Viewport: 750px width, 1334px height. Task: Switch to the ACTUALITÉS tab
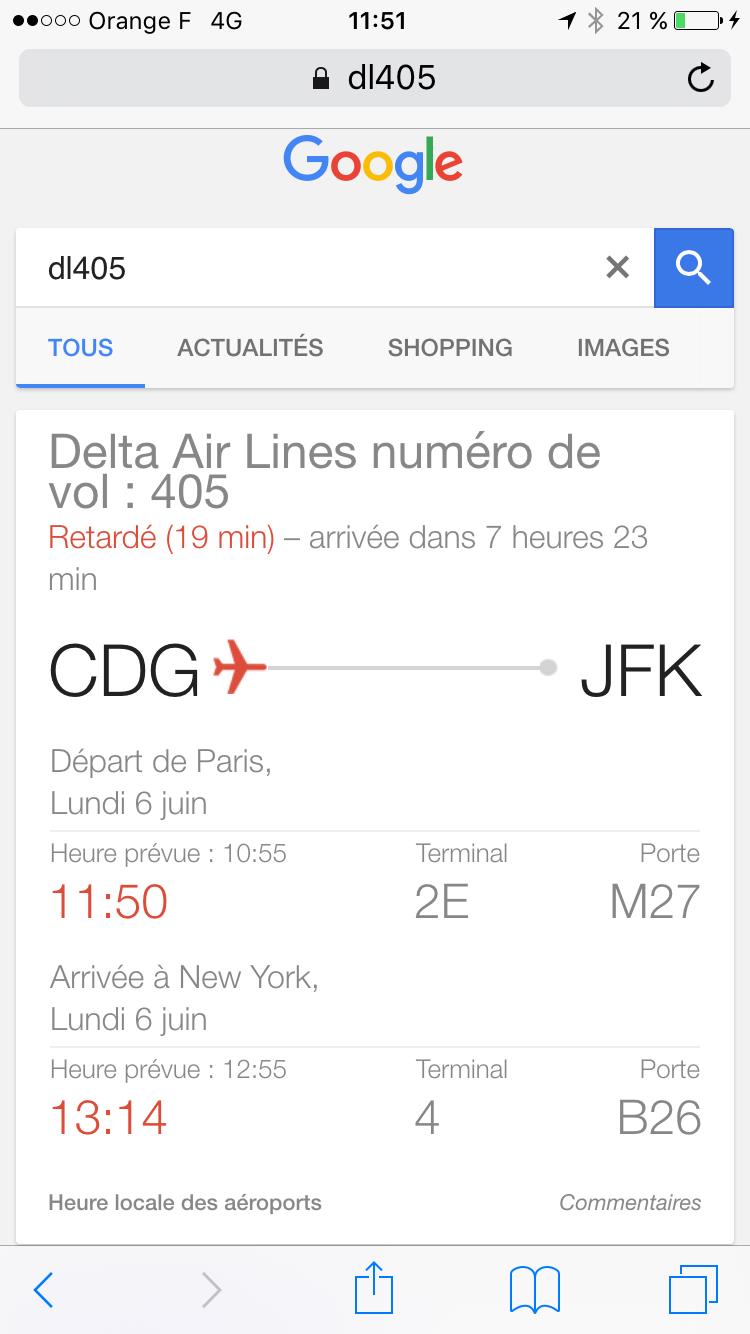click(x=250, y=348)
